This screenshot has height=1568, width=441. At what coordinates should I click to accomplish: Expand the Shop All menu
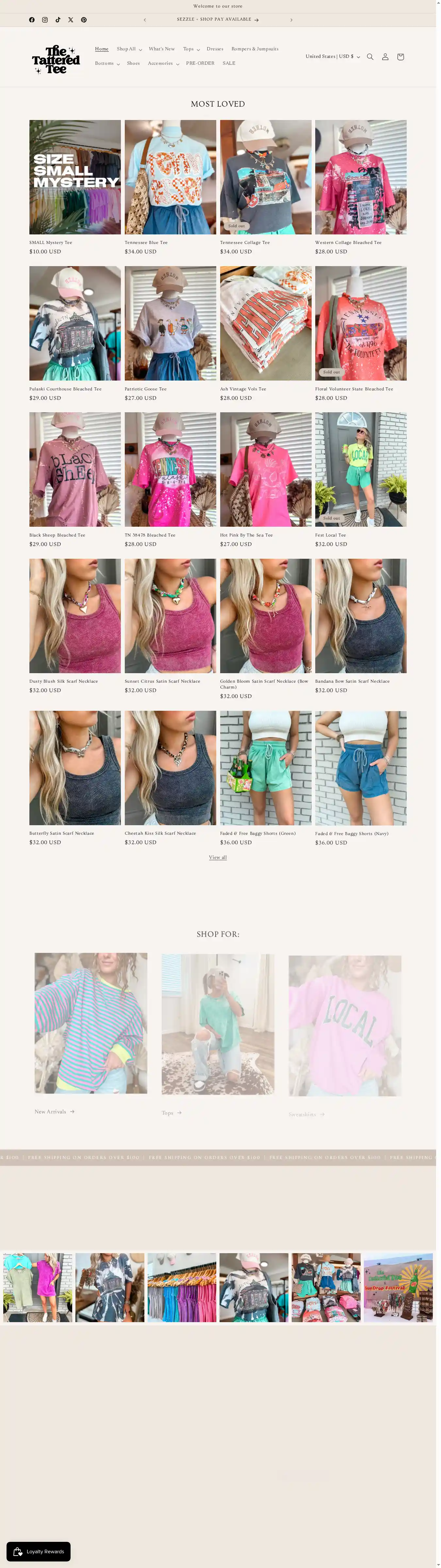point(129,49)
